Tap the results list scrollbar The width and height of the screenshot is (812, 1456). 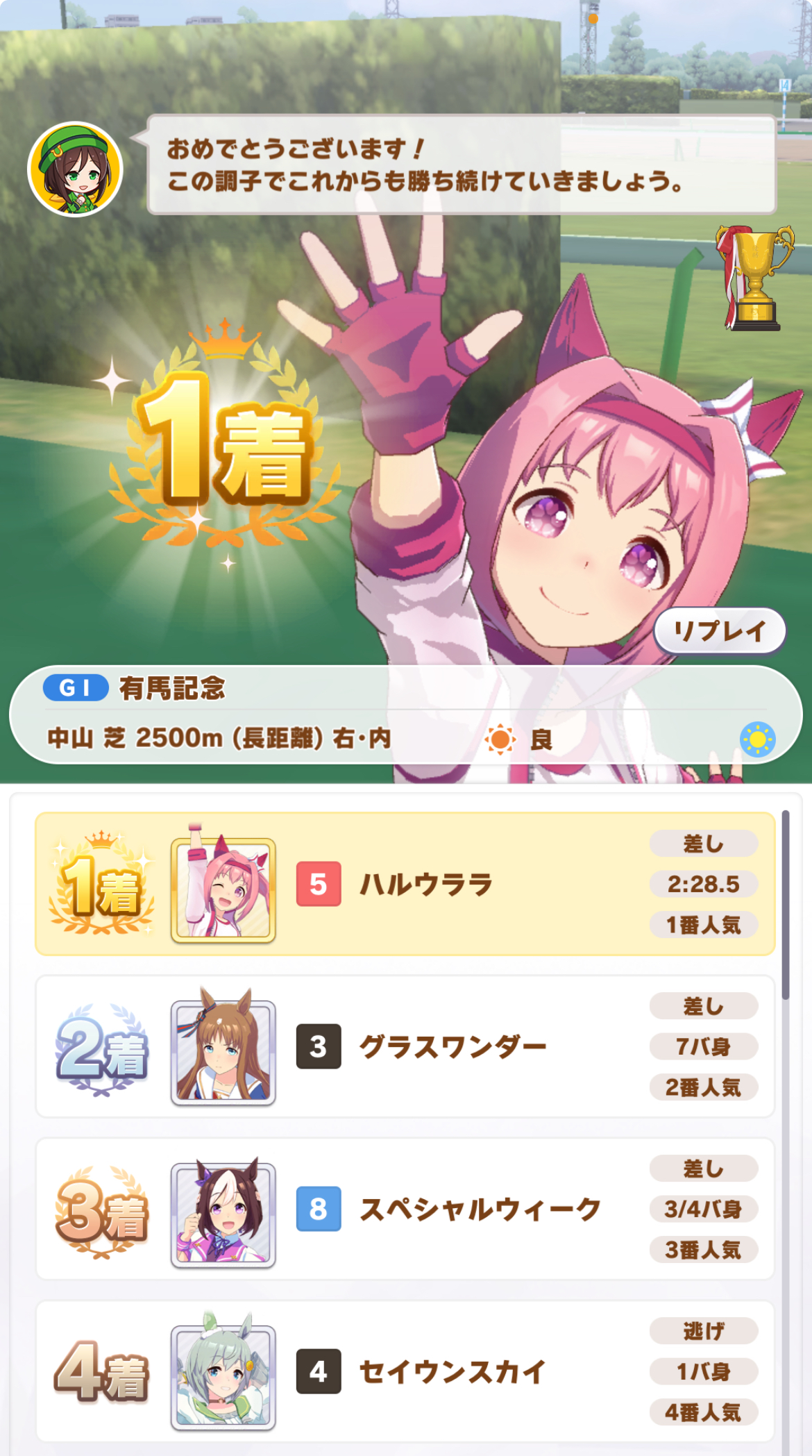(786, 904)
